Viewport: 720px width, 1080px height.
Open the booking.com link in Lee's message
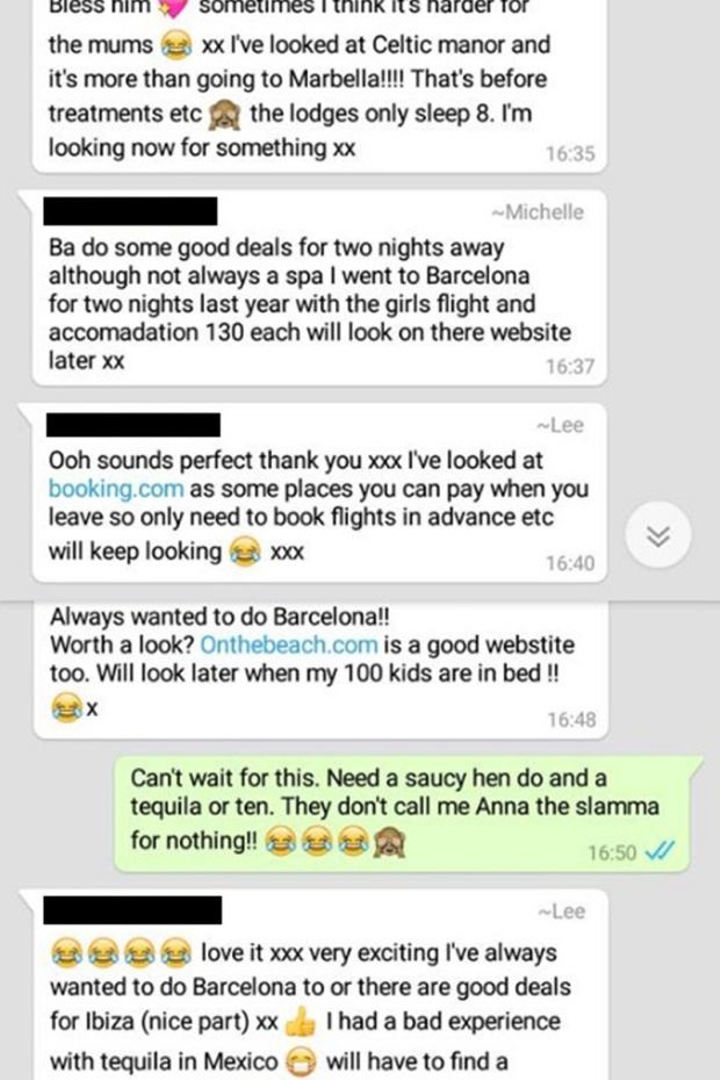click(116, 490)
